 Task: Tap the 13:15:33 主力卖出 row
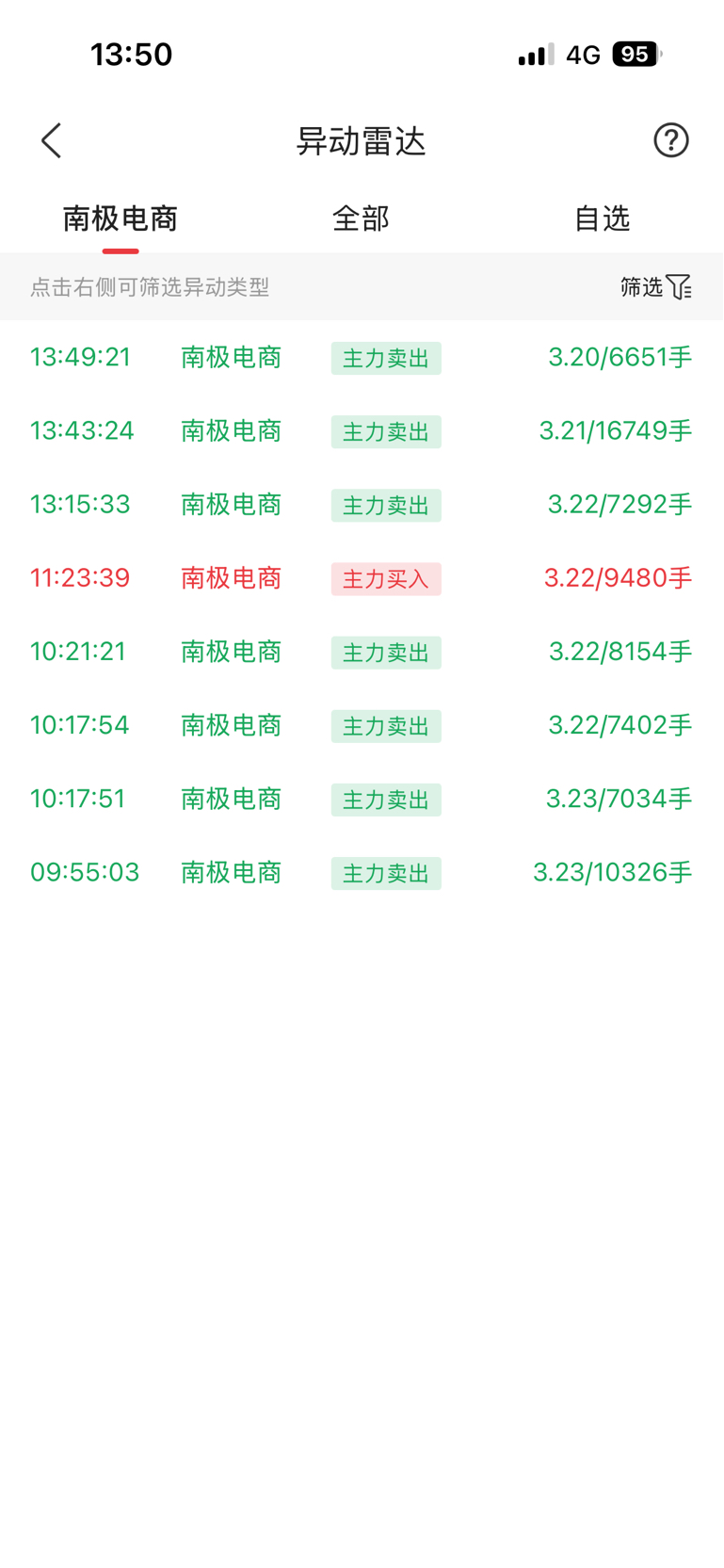coord(362,505)
